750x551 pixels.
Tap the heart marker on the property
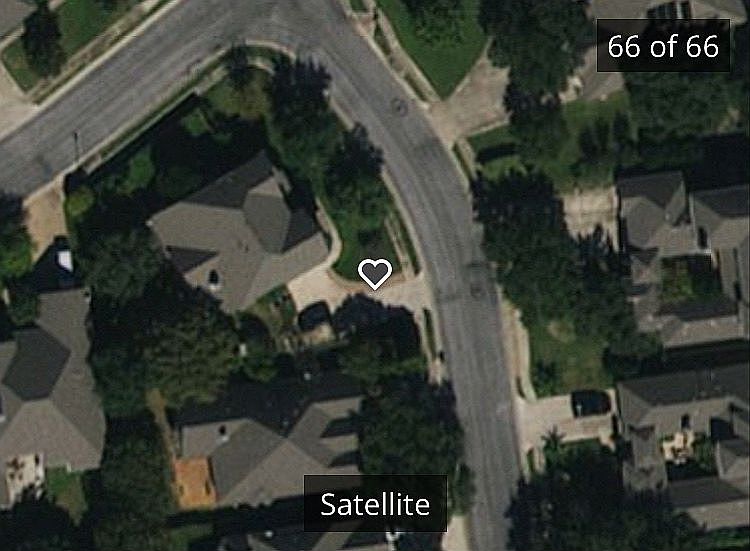375,273
